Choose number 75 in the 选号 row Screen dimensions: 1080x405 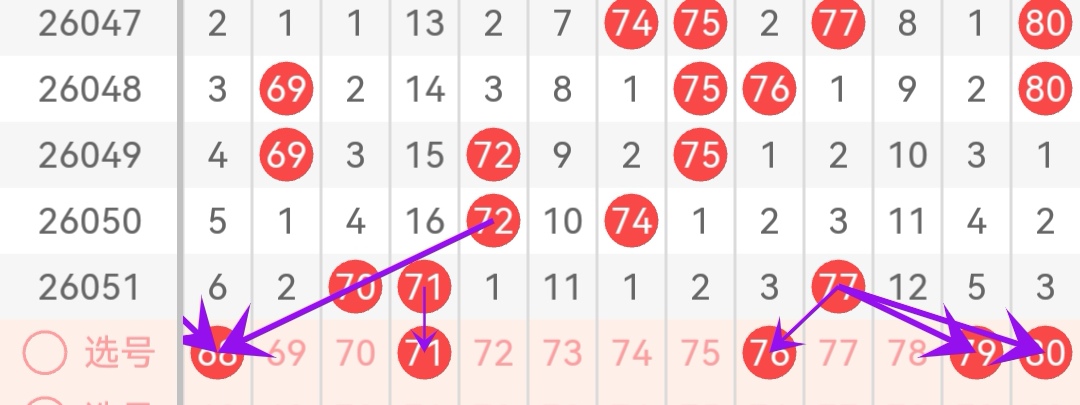[x=700, y=352]
